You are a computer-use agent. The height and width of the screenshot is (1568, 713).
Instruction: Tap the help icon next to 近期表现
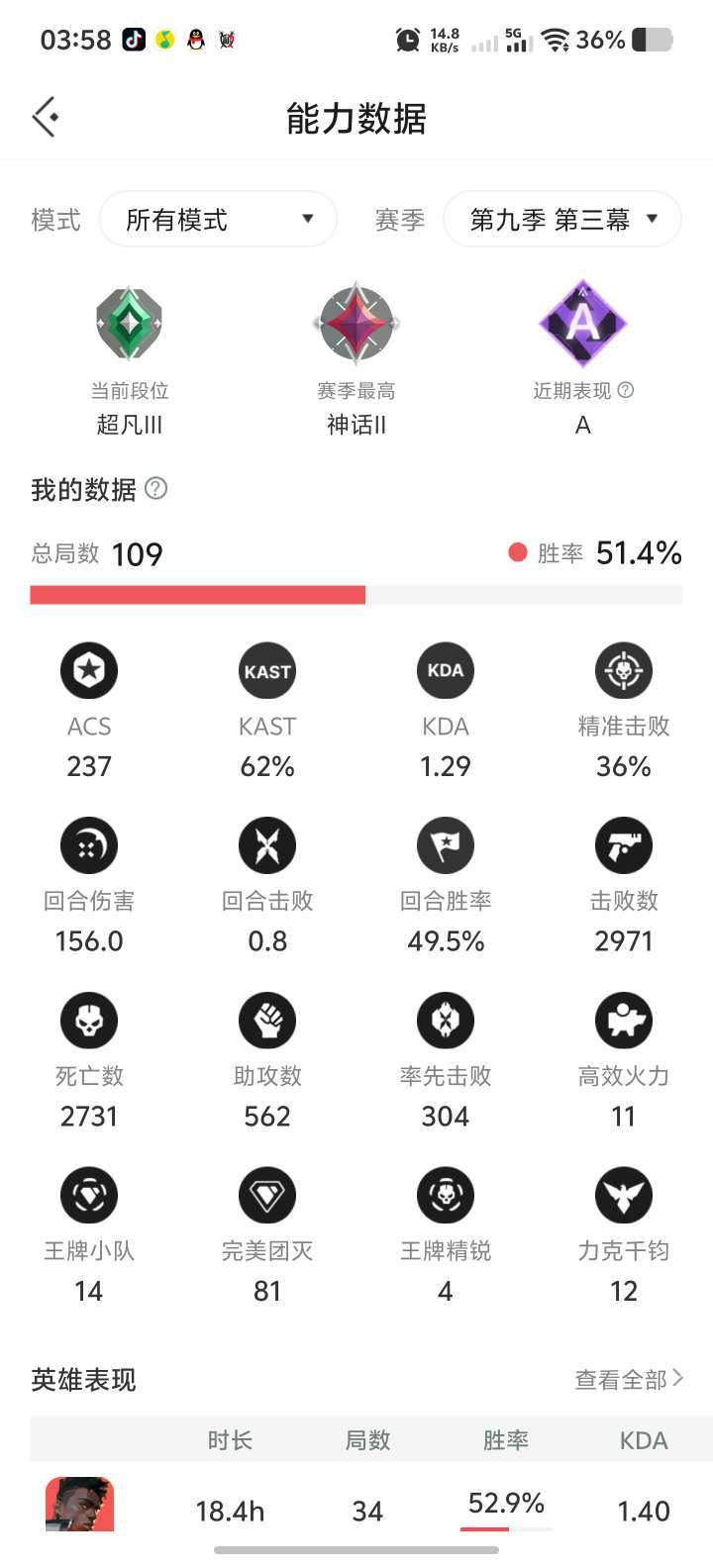(x=626, y=390)
